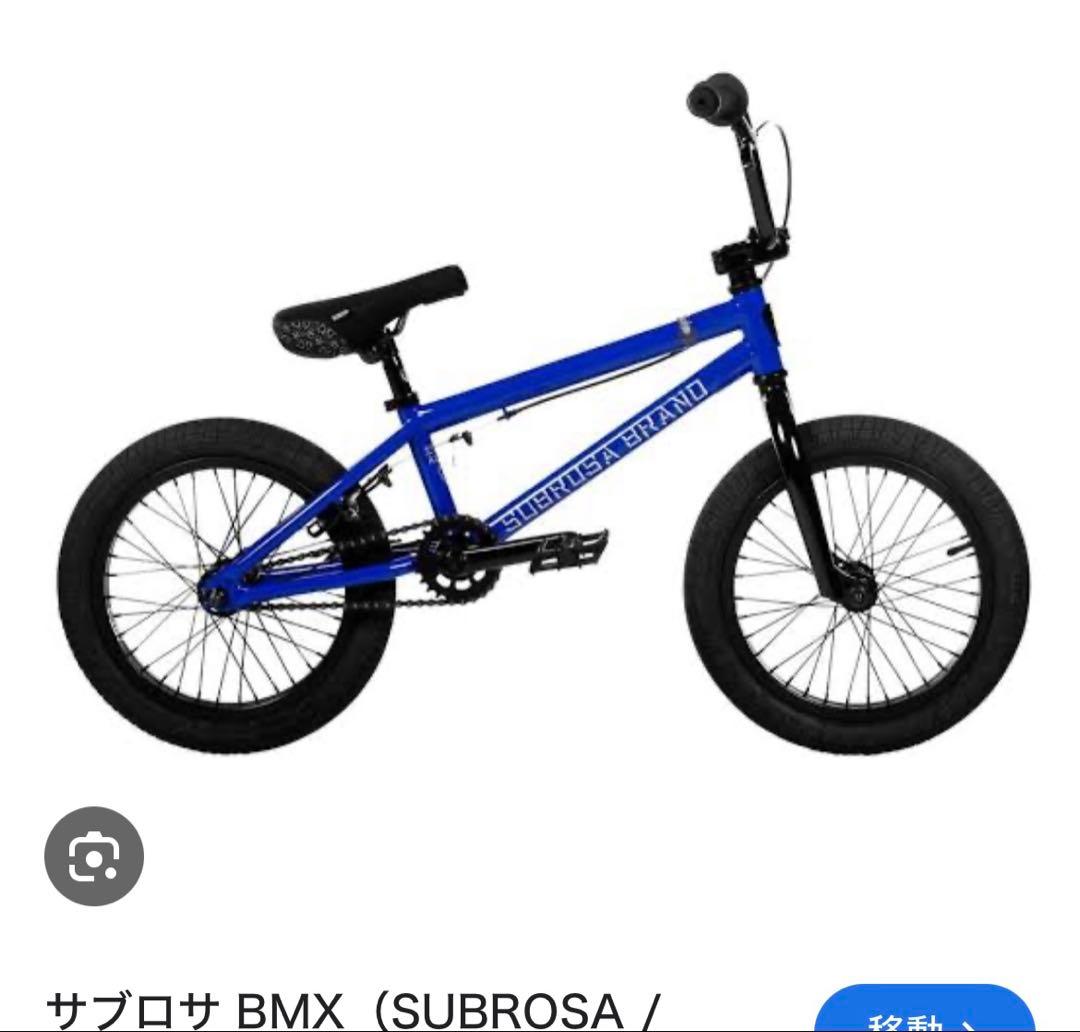Open the Subrosa BMX bike image

540,420
